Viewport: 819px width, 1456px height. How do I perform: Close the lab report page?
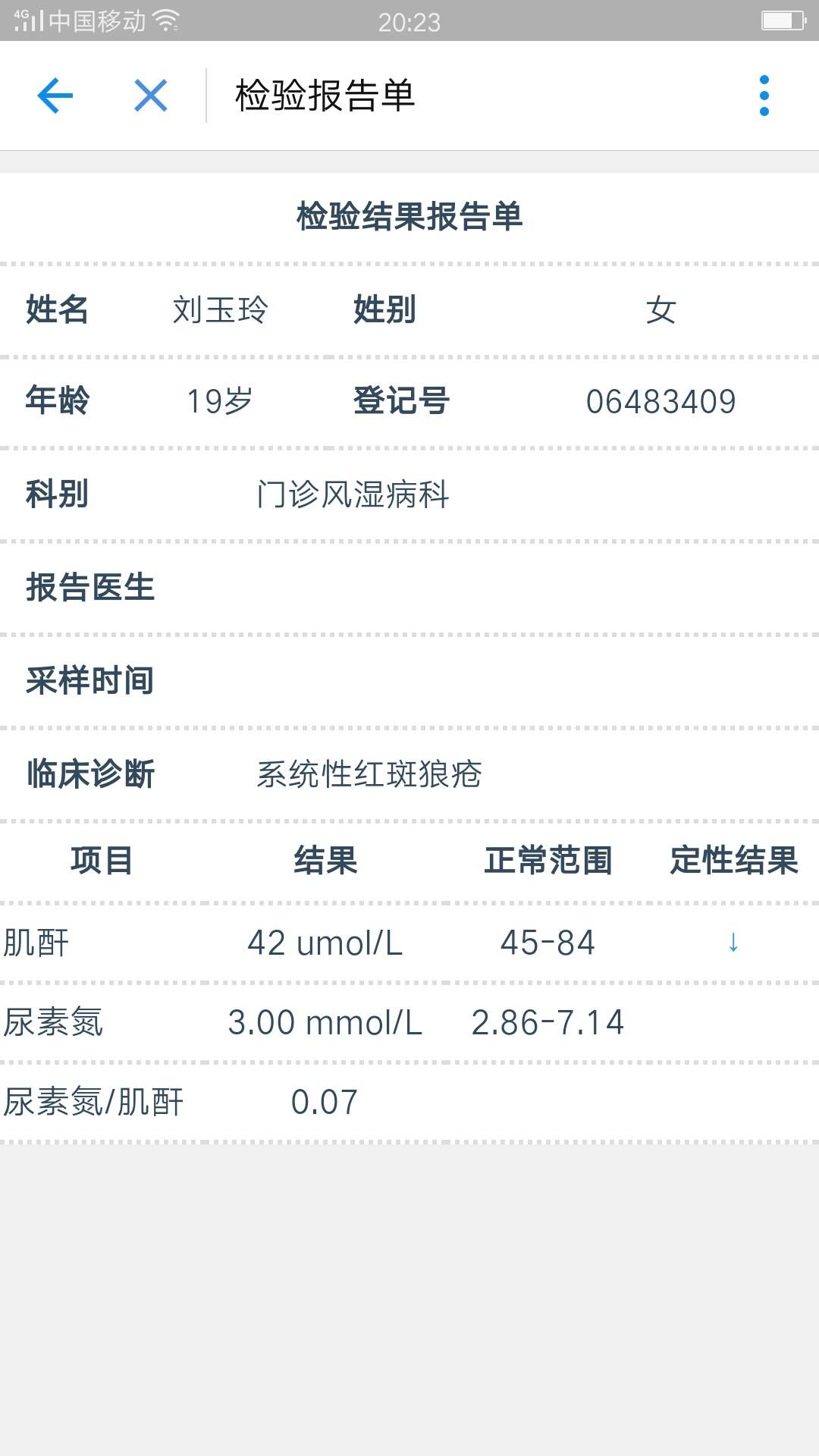pos(150,96)
